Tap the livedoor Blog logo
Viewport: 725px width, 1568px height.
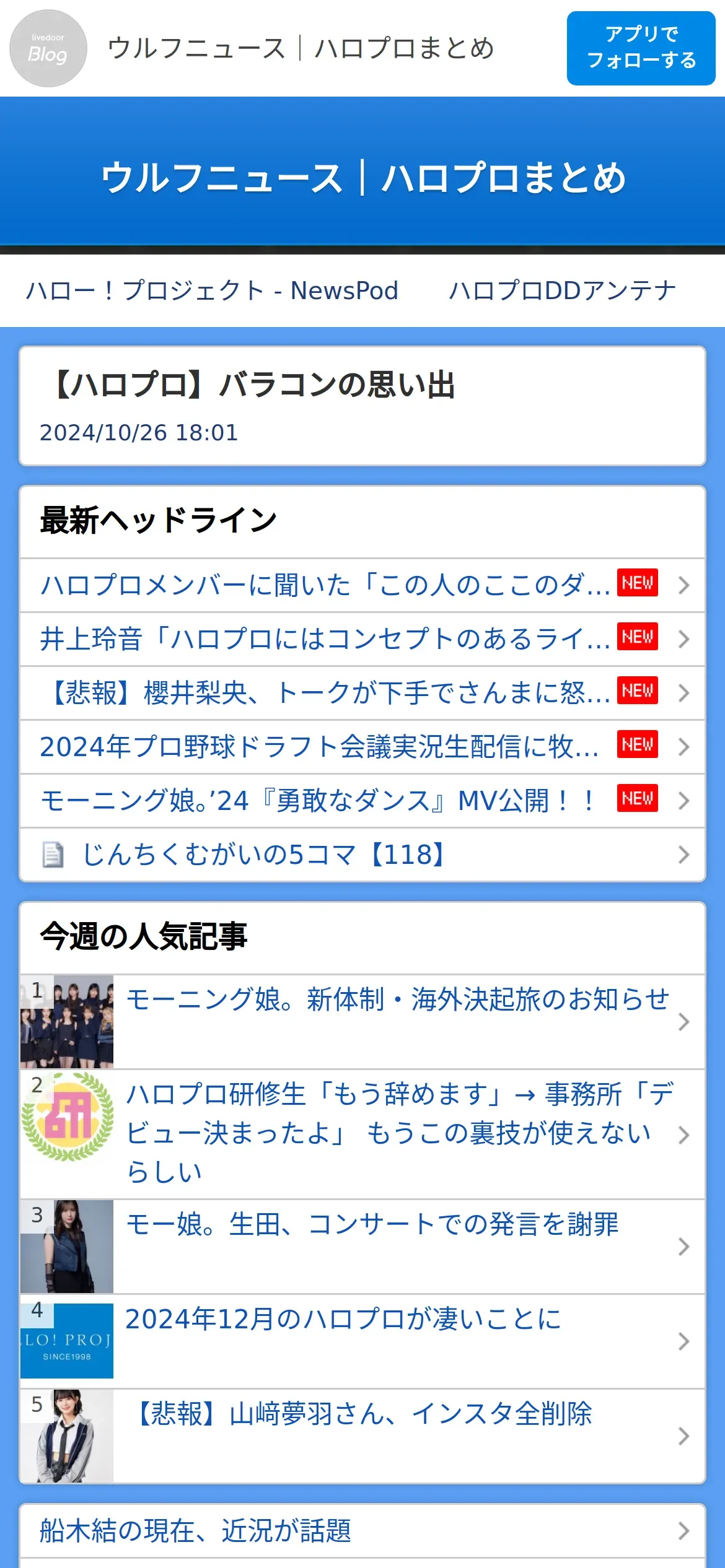[x=48, y=48]
